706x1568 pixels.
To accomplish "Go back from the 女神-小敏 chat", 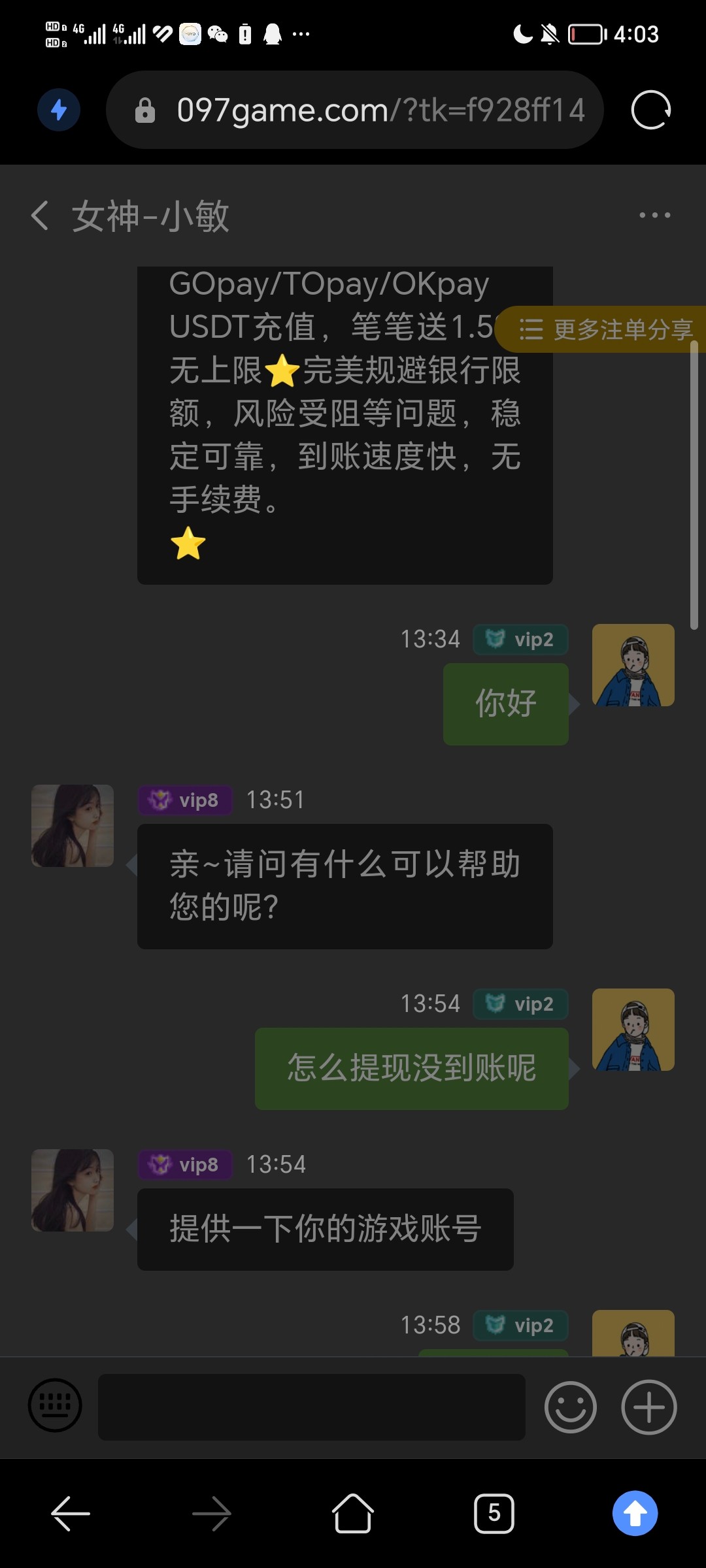I will pyautogui.click(x=41, y=216).
